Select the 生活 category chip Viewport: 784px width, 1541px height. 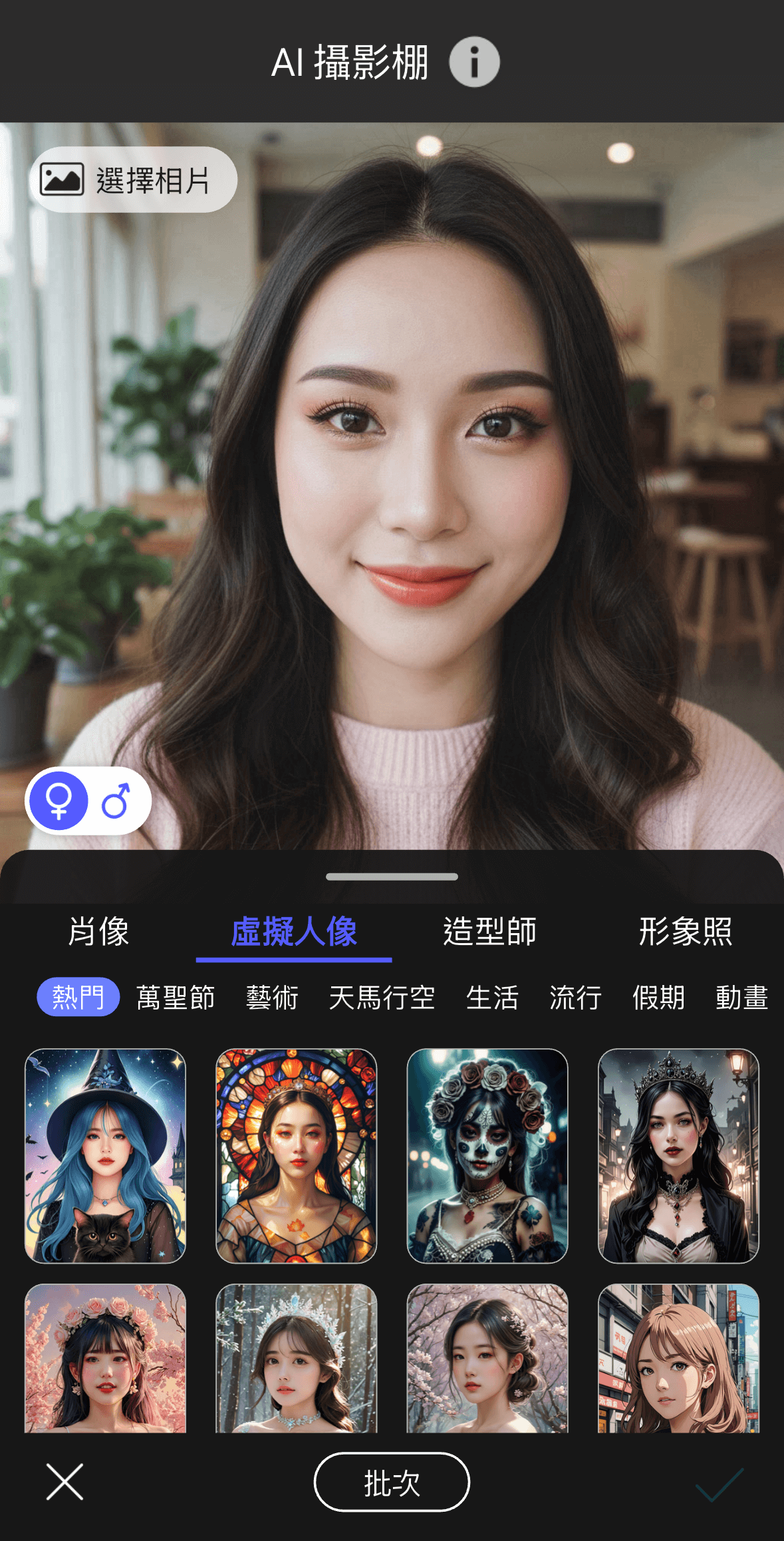click(492, 998)
